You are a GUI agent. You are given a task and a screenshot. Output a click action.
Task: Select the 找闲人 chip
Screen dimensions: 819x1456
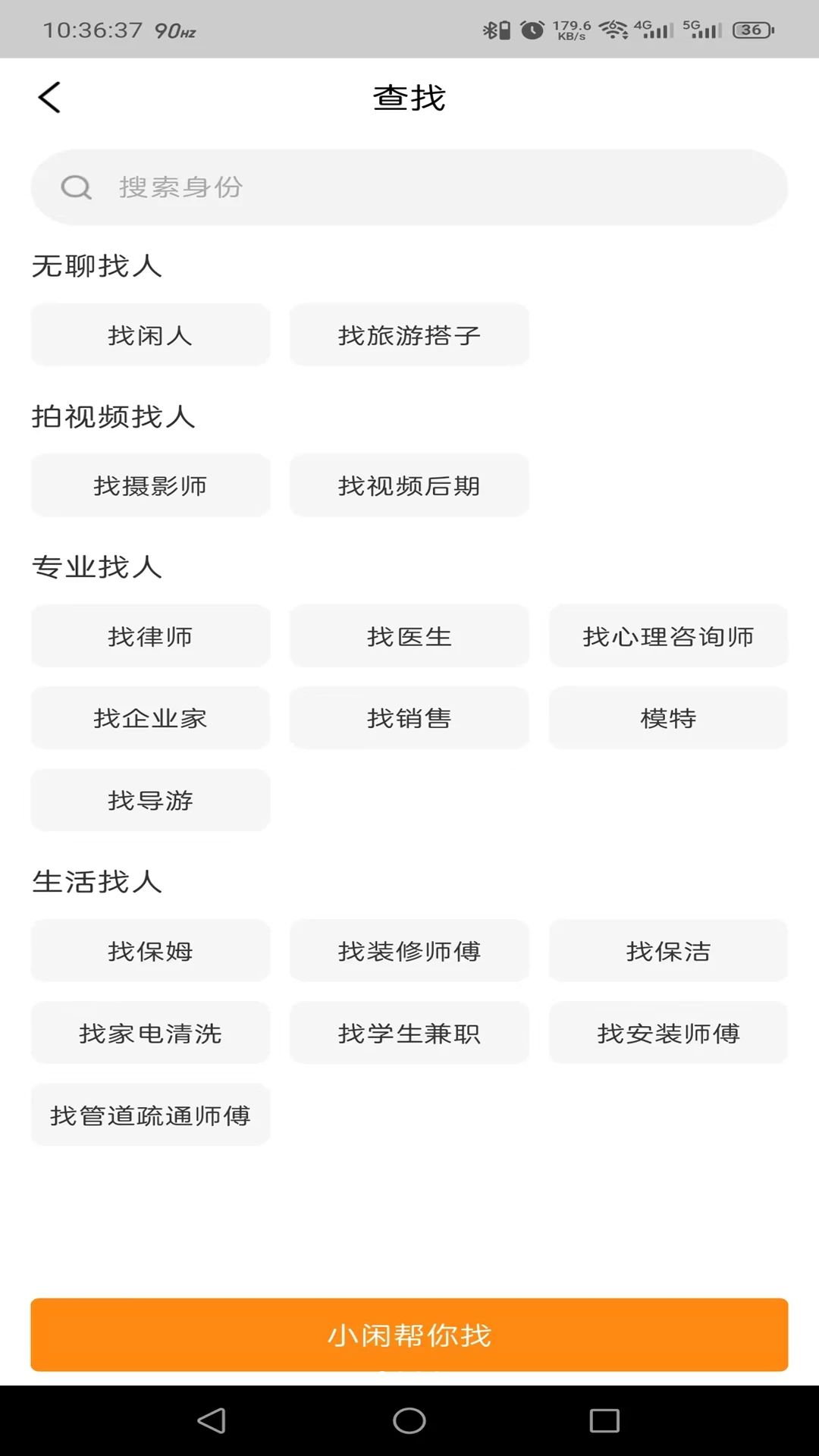pyautogui.click(x=150, y=334)
